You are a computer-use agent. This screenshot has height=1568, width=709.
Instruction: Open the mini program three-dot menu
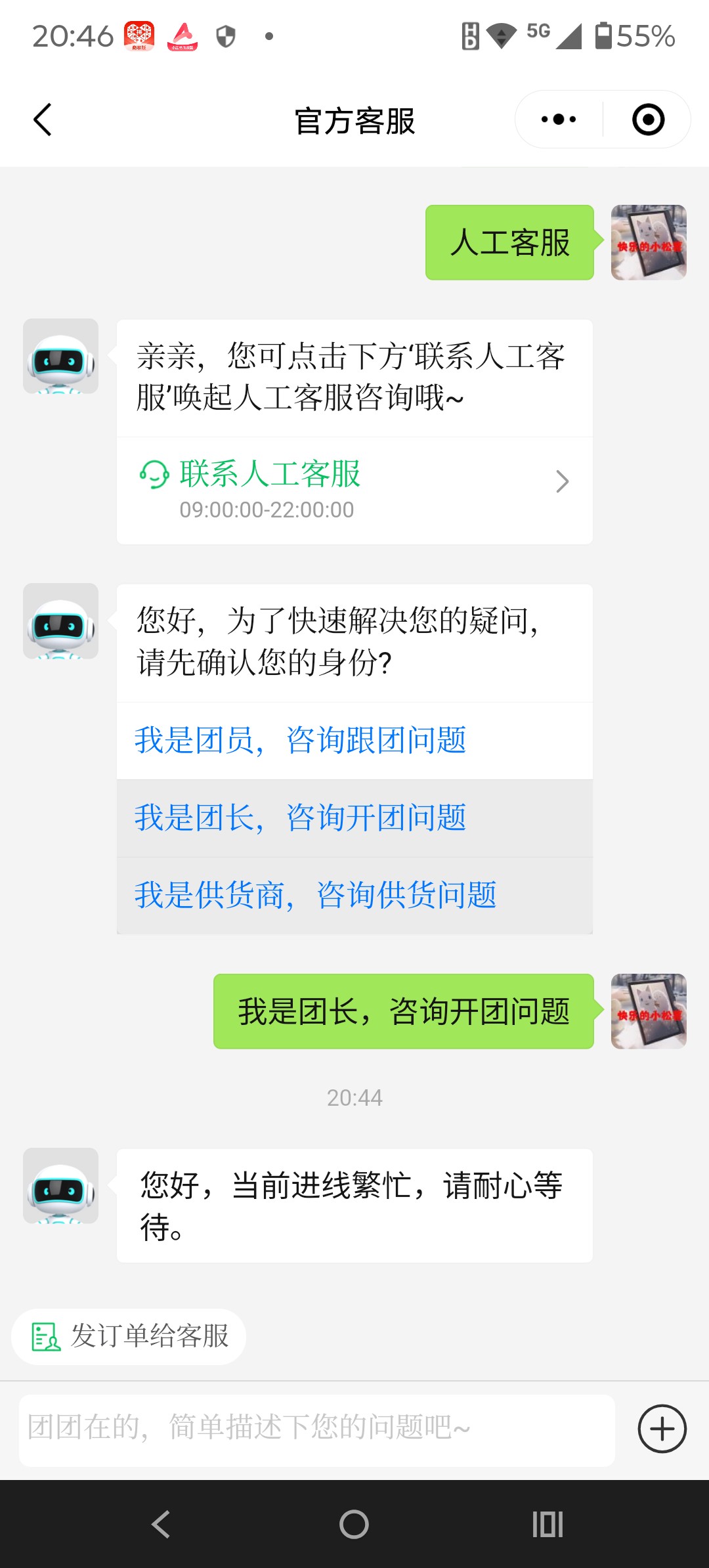click(x=559, y=120)
